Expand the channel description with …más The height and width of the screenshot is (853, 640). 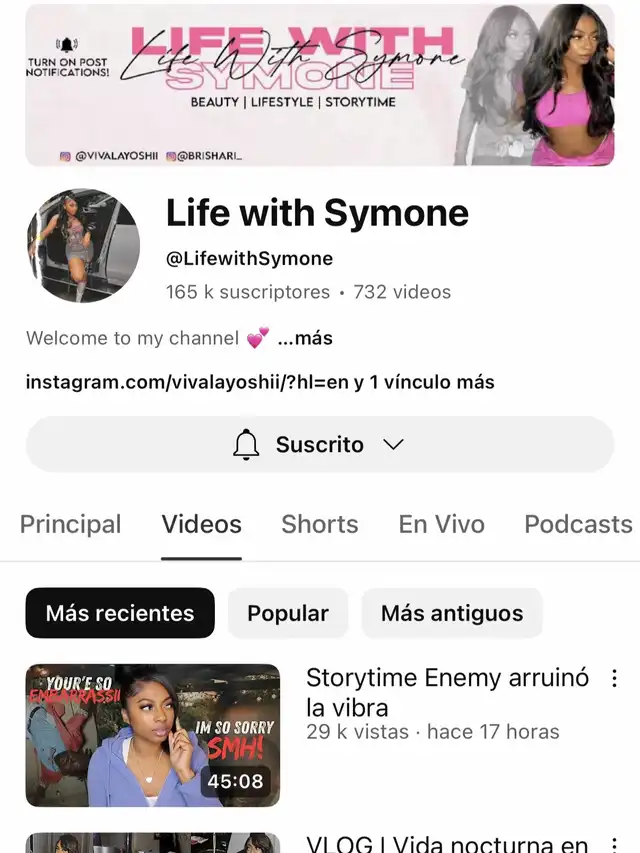305,338
